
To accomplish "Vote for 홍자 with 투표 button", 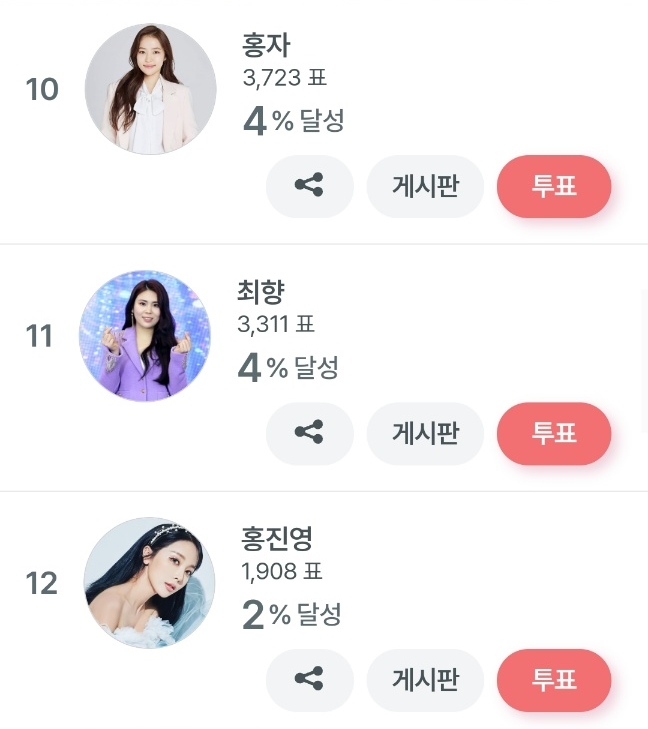I will 554,186.
